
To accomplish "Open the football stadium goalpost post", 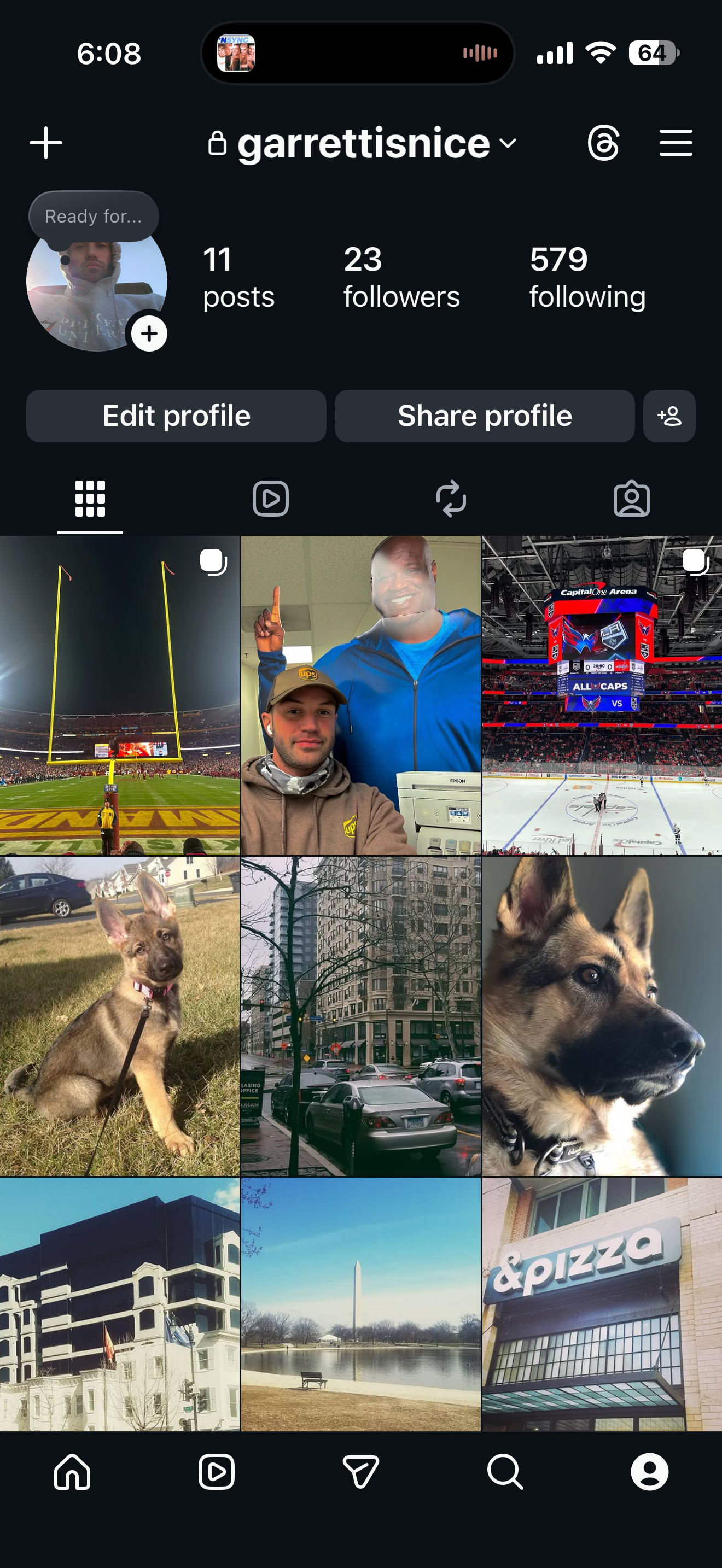I will 119,695.
